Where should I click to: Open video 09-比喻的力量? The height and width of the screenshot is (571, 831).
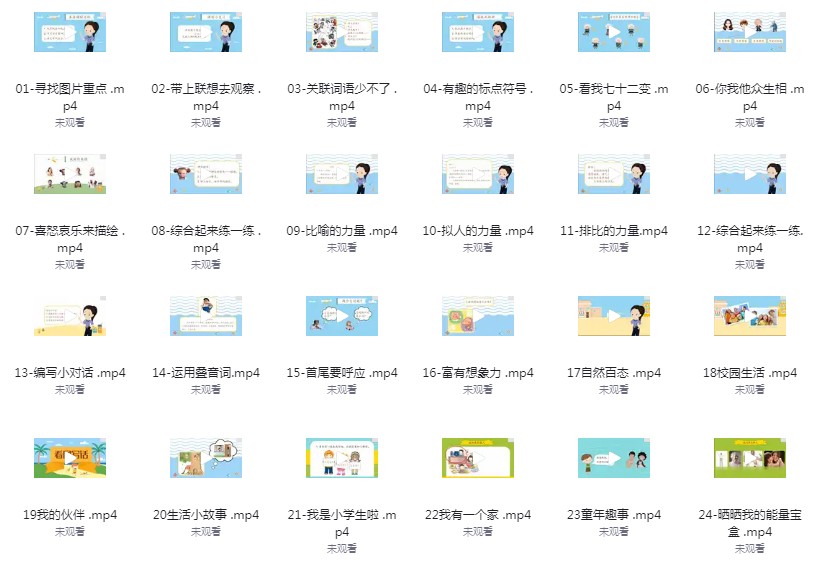(341, 174)
